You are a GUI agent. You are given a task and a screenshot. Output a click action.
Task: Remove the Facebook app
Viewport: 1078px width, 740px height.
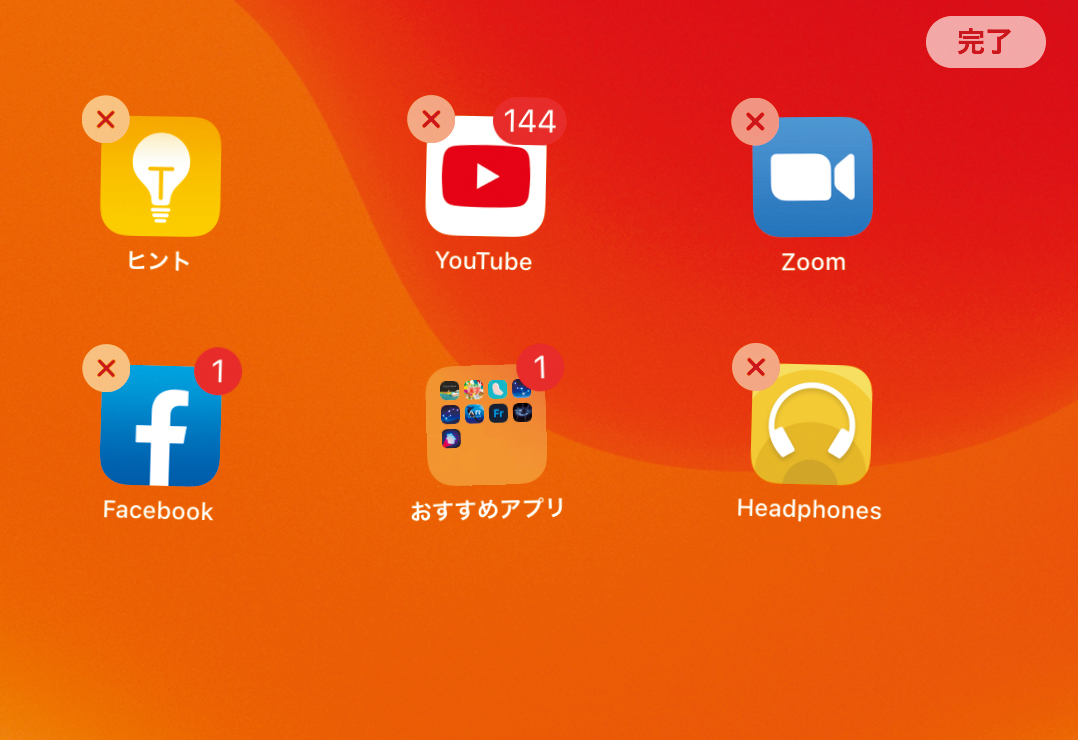[106, 368]
